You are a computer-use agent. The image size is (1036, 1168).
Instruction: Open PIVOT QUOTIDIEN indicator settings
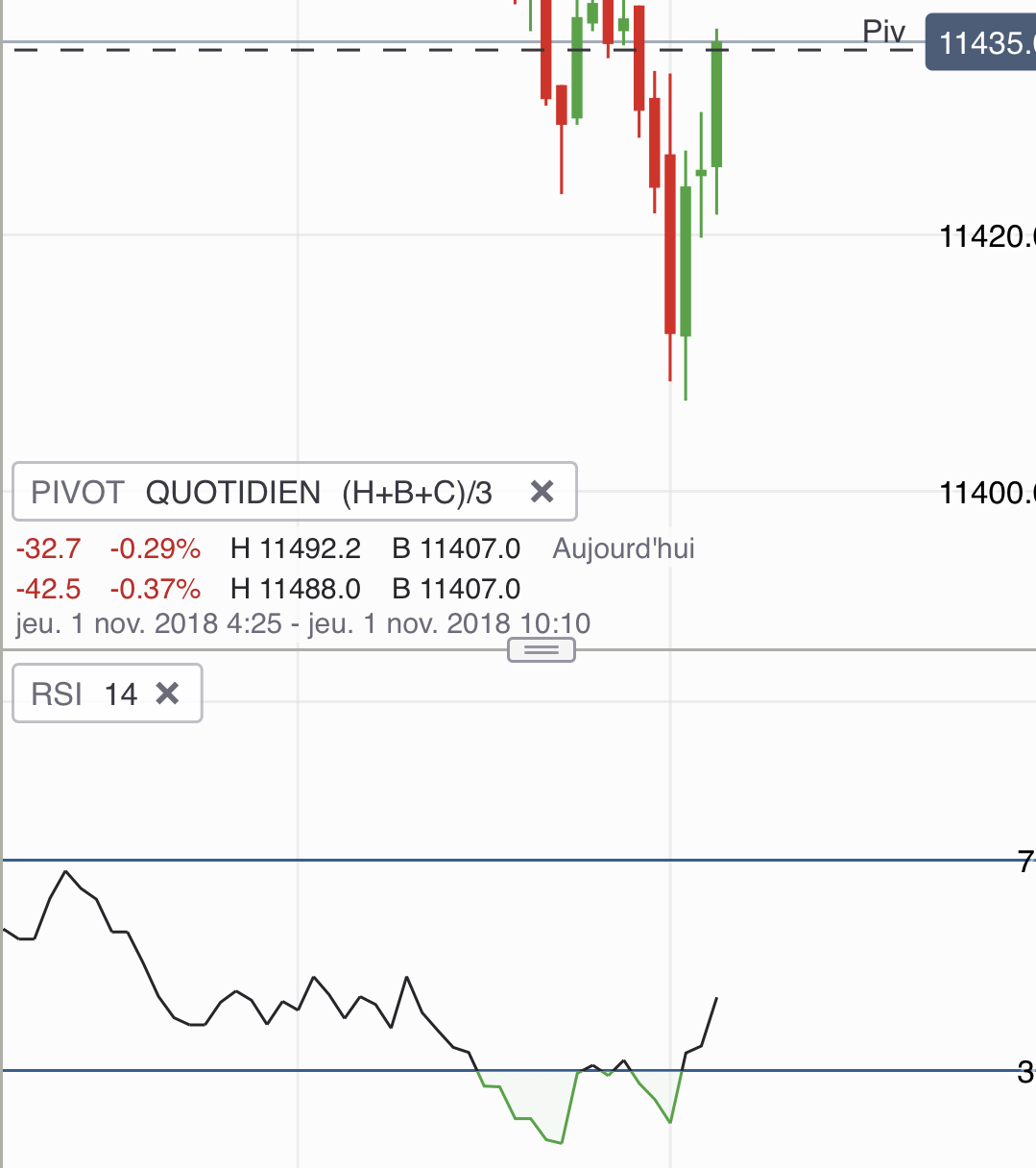261,492
